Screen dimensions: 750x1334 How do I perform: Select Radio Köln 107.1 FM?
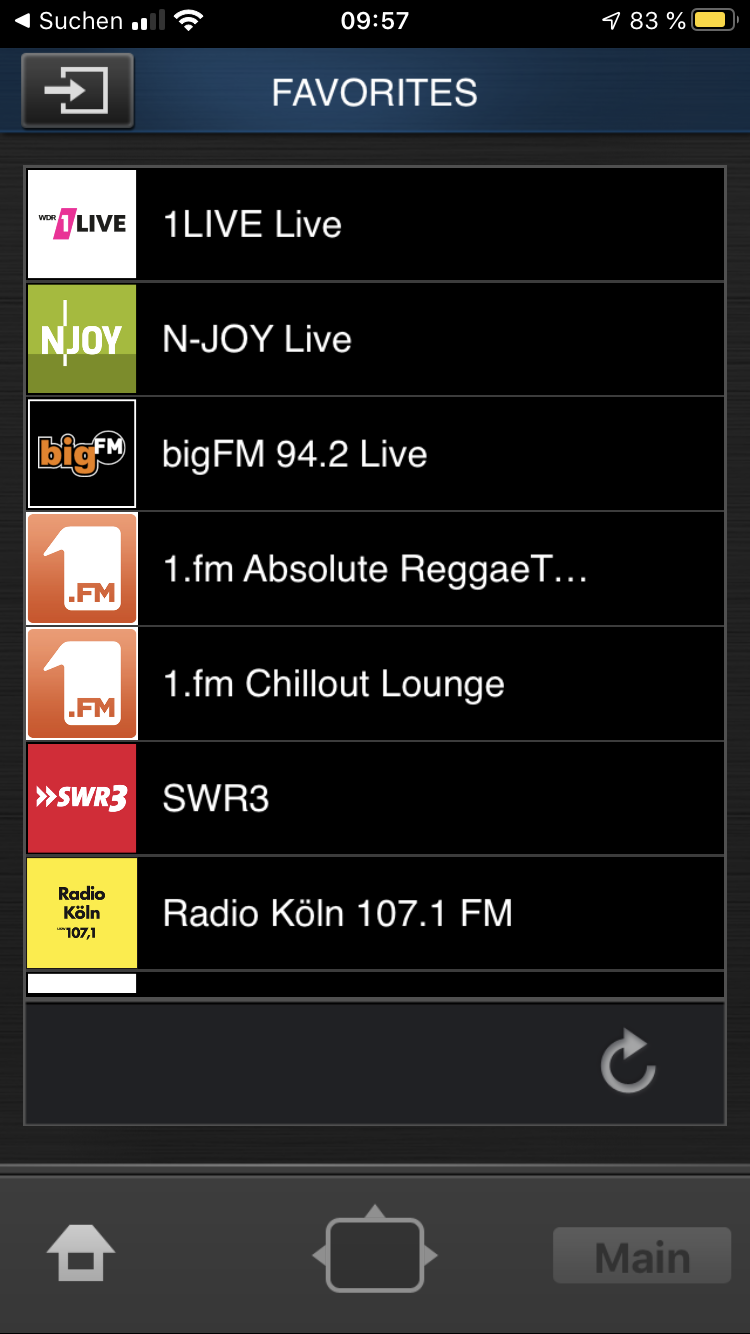point(375,913)
